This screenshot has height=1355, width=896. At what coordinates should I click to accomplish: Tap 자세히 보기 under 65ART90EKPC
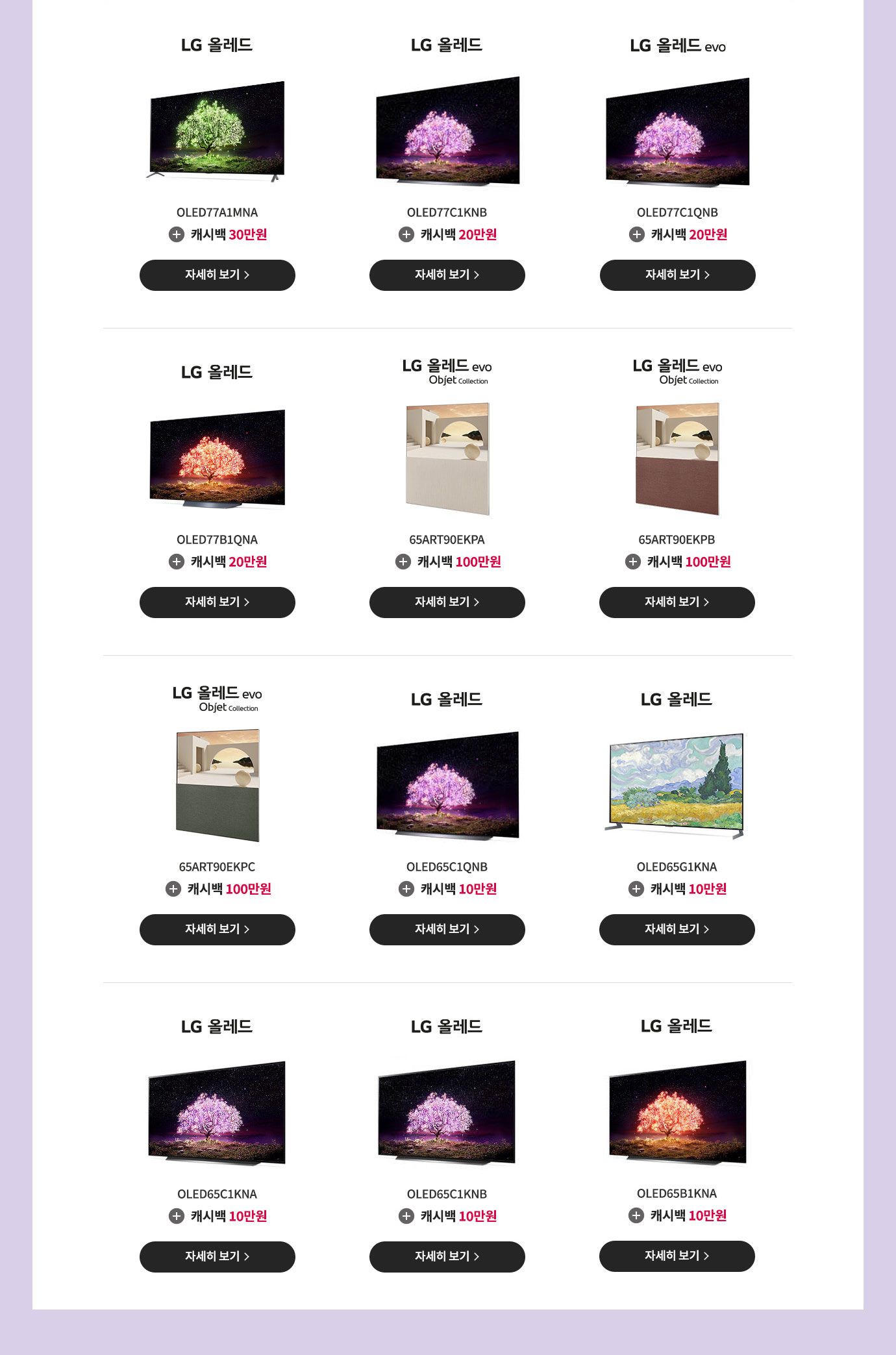[x=217, y=930]
